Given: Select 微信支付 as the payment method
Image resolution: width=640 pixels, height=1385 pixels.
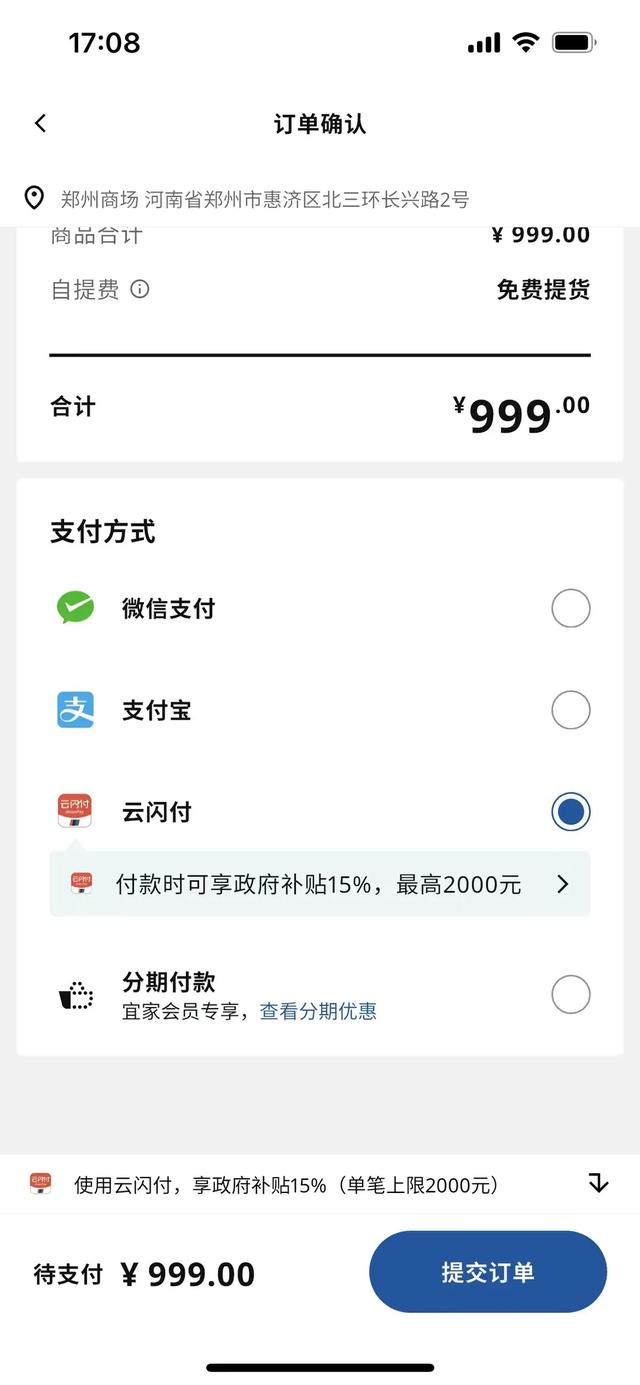Looking at the screenshot, I should [570, 608].
